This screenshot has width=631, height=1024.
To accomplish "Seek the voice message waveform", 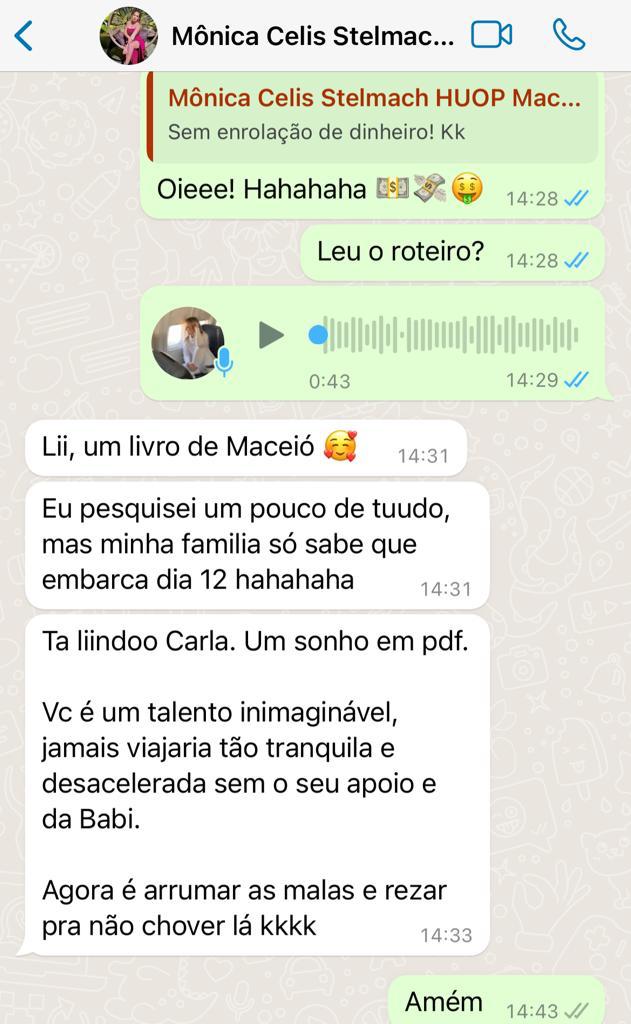I will (450, 335).
